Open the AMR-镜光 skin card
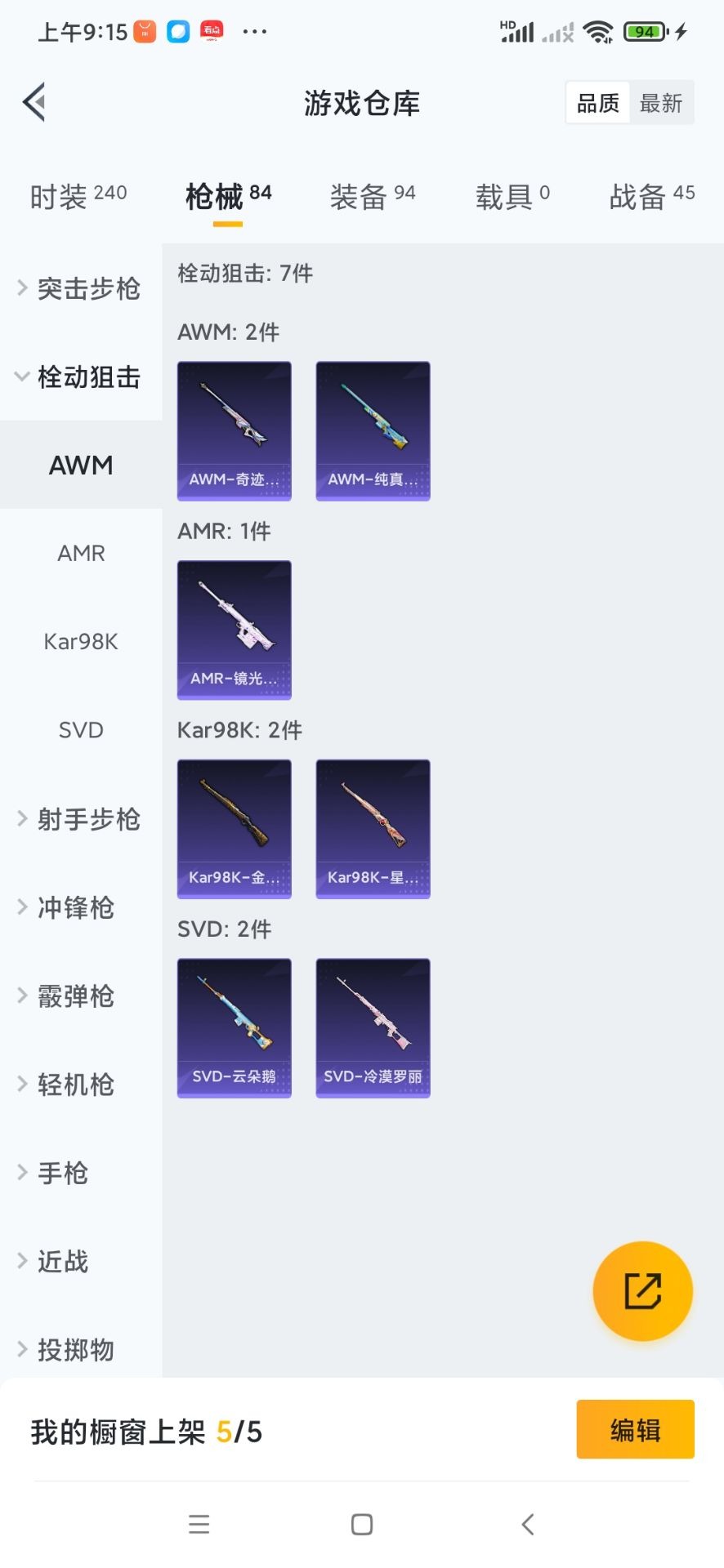 click(235, 630)
